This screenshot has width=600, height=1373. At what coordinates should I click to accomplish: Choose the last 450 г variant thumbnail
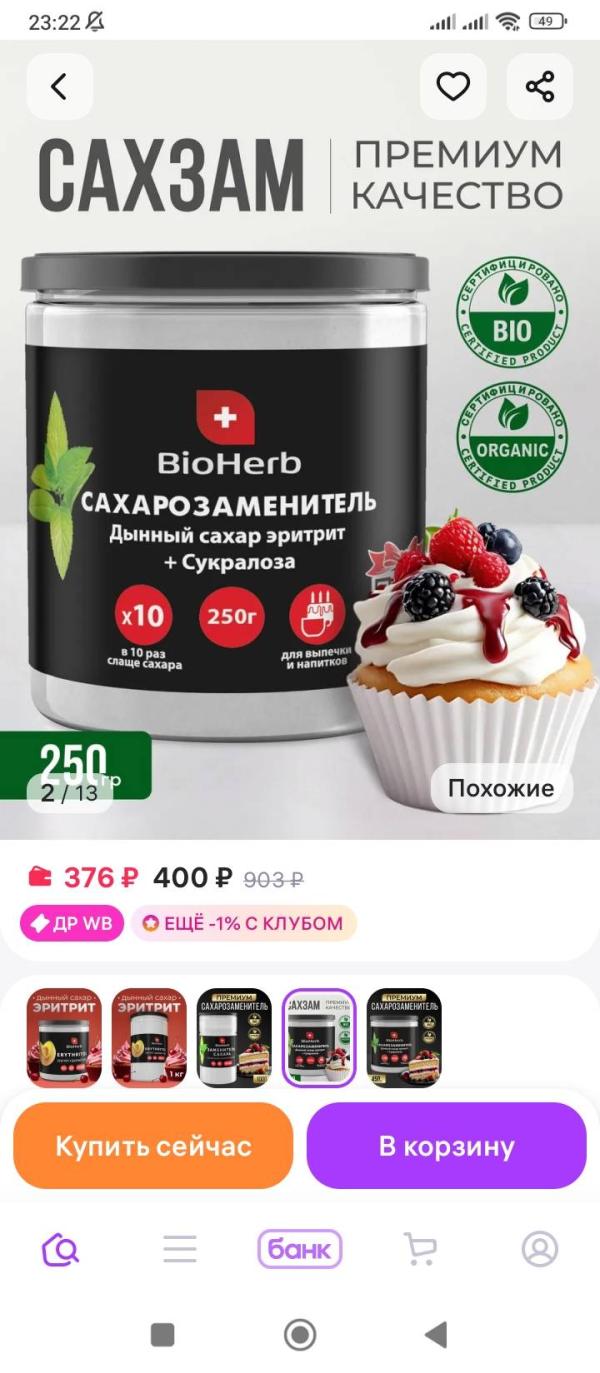pyautogui.click(x=404, y=1038)
